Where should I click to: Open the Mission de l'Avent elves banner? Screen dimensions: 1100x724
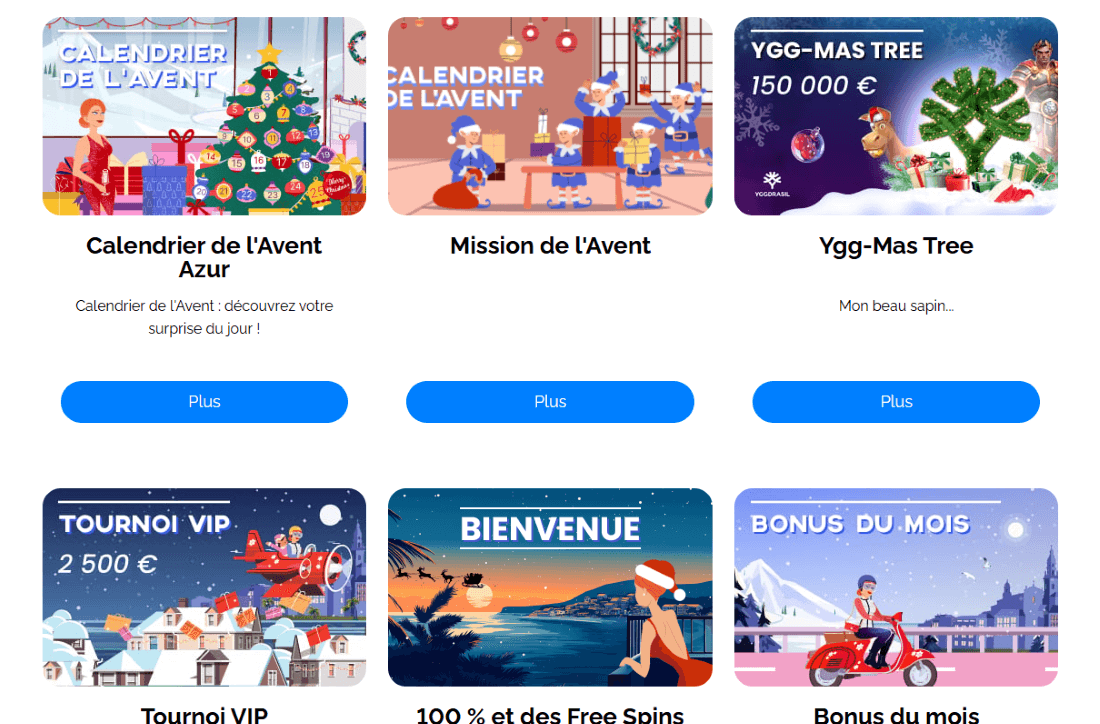click(x=550, y=116)
